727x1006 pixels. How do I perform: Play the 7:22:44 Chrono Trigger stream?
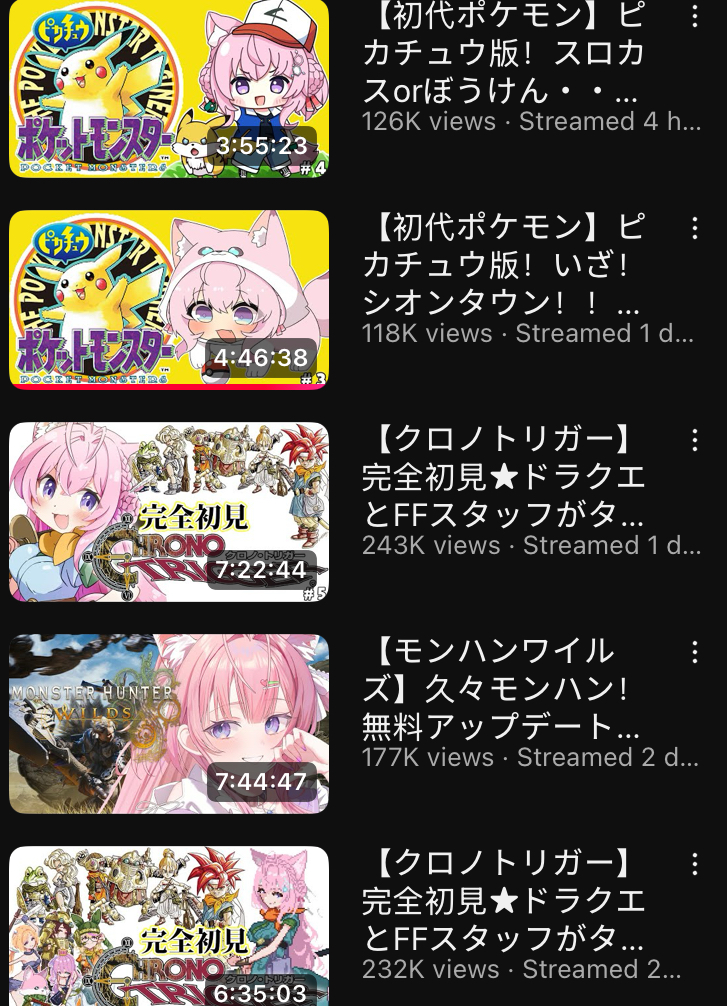click(169, 511)
